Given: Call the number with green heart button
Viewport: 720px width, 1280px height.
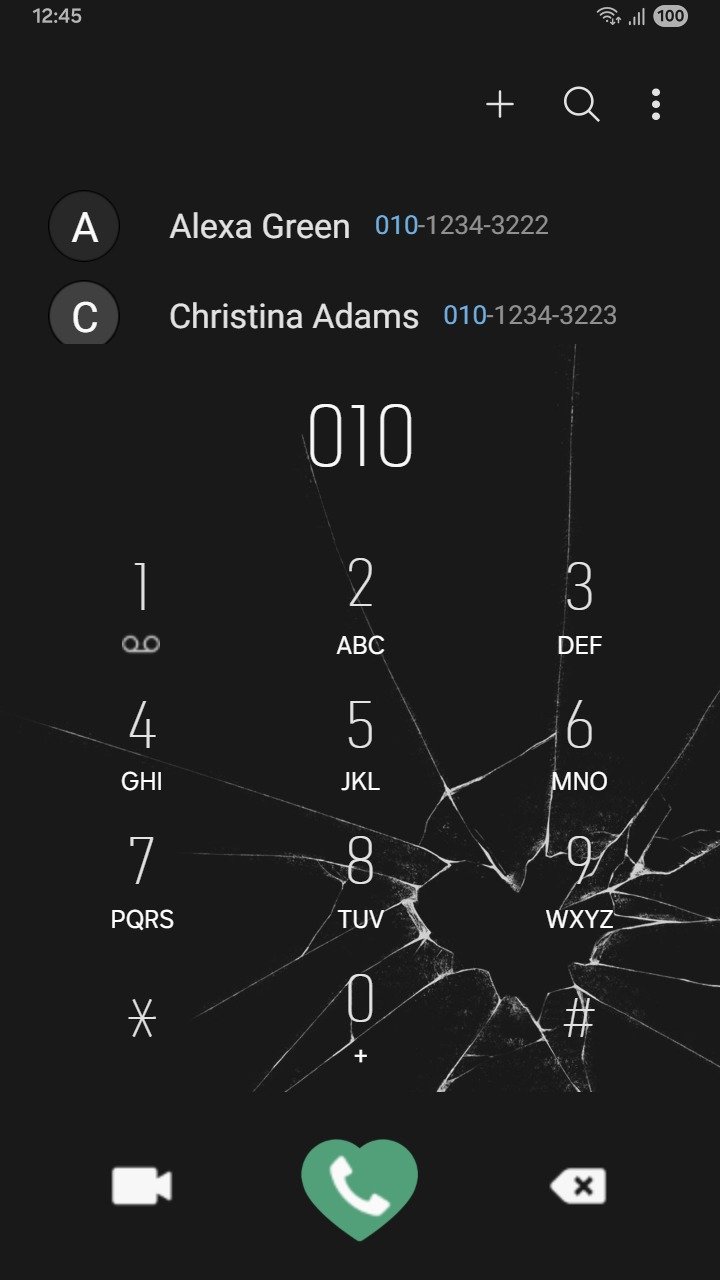Looking at the screenshot, I should pyautogui.click(x=360, y=1186).
